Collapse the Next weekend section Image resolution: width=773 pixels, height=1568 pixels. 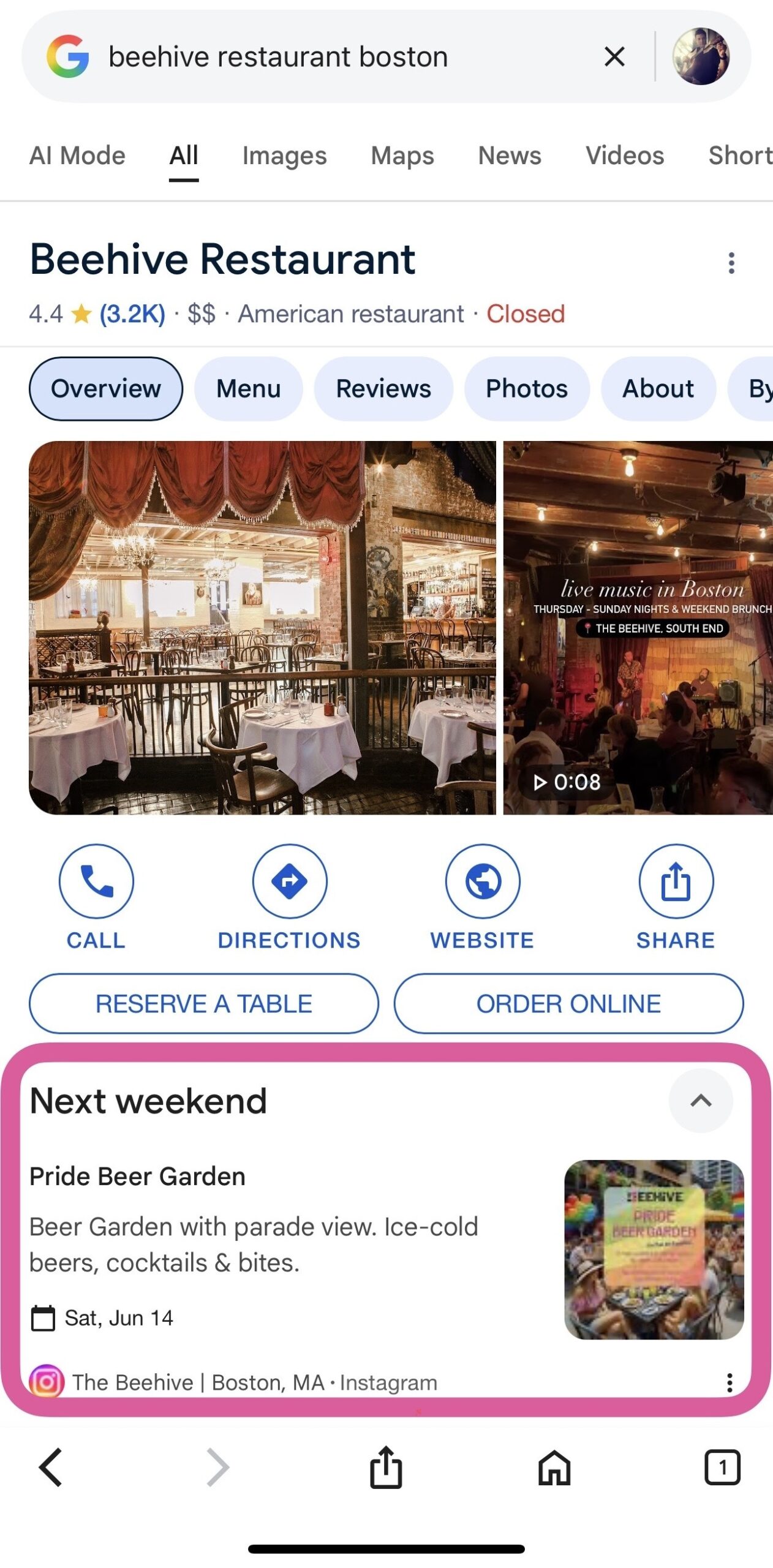tap(701, 1100)
